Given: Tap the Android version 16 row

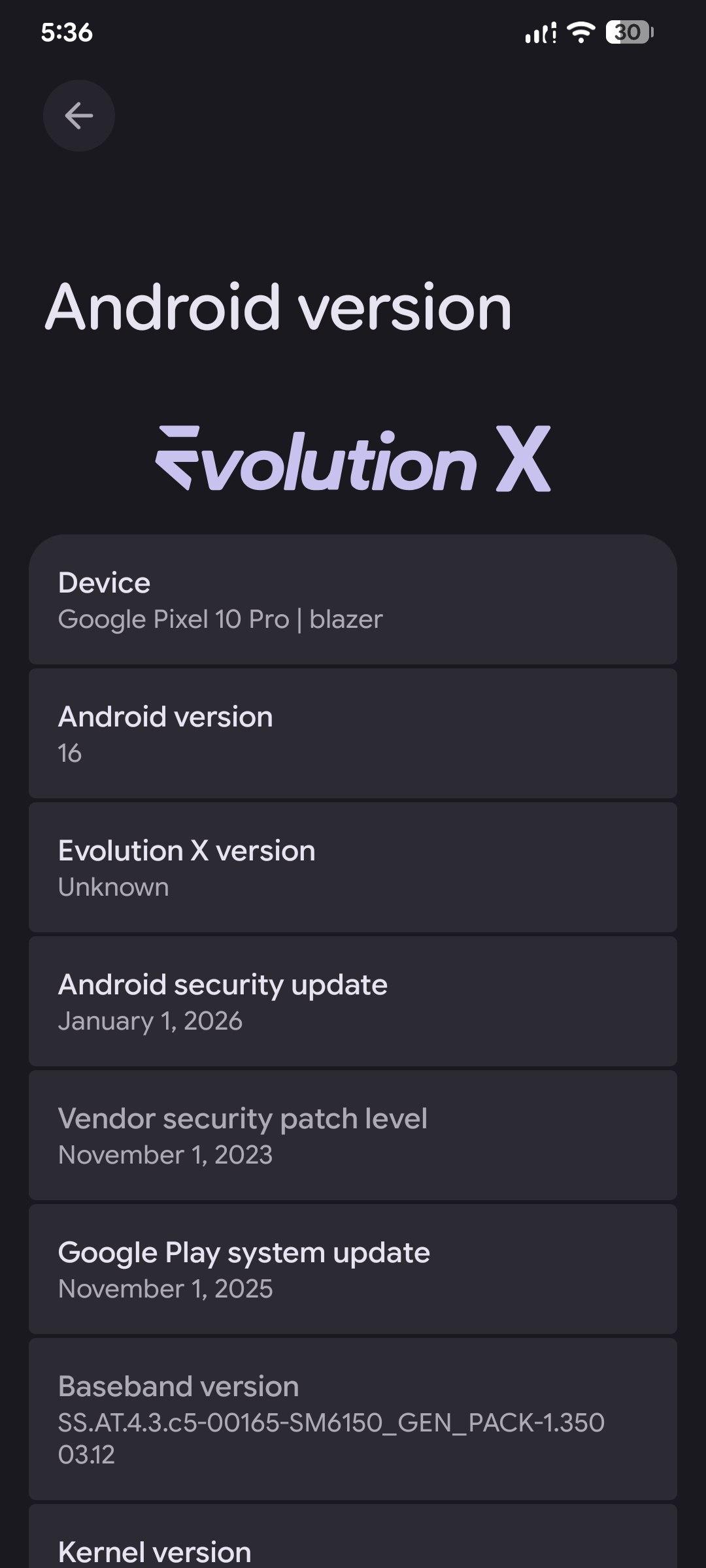Looking at the screenshot, I should (x=353, y=734).
